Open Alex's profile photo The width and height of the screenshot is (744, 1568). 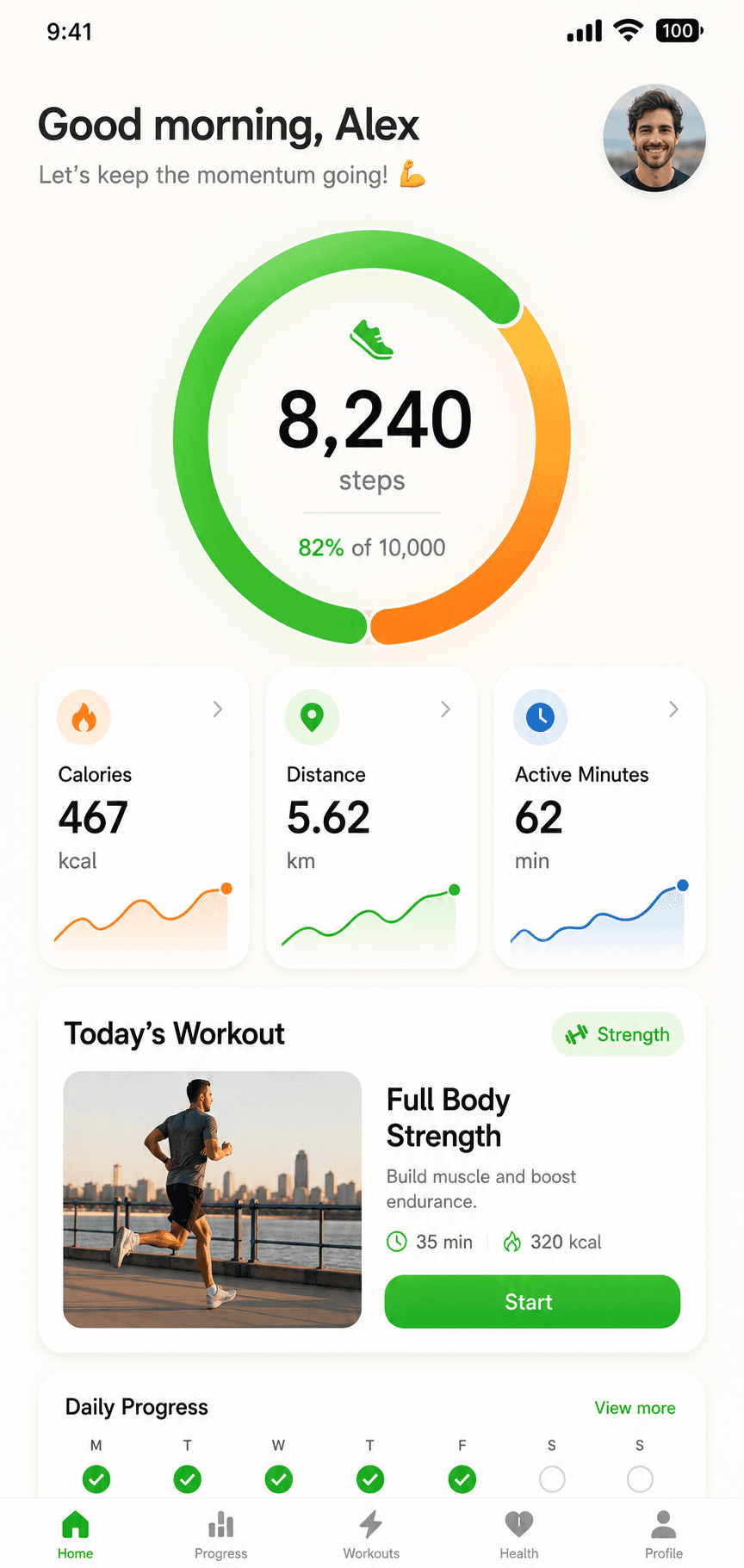click(654, 138)
